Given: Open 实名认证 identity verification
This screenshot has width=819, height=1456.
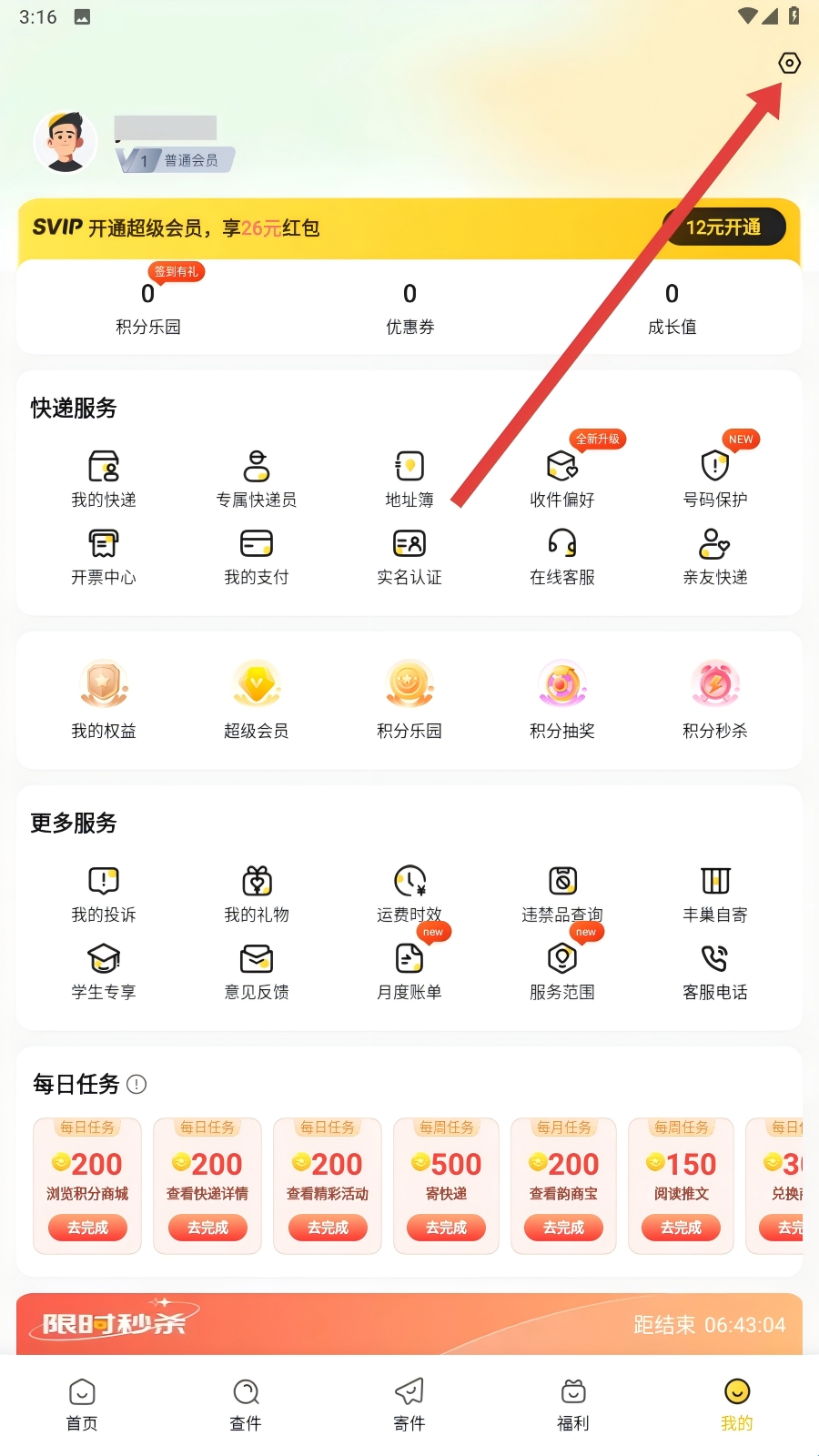Looking at the screenshot, I should [x=409, y=556].
